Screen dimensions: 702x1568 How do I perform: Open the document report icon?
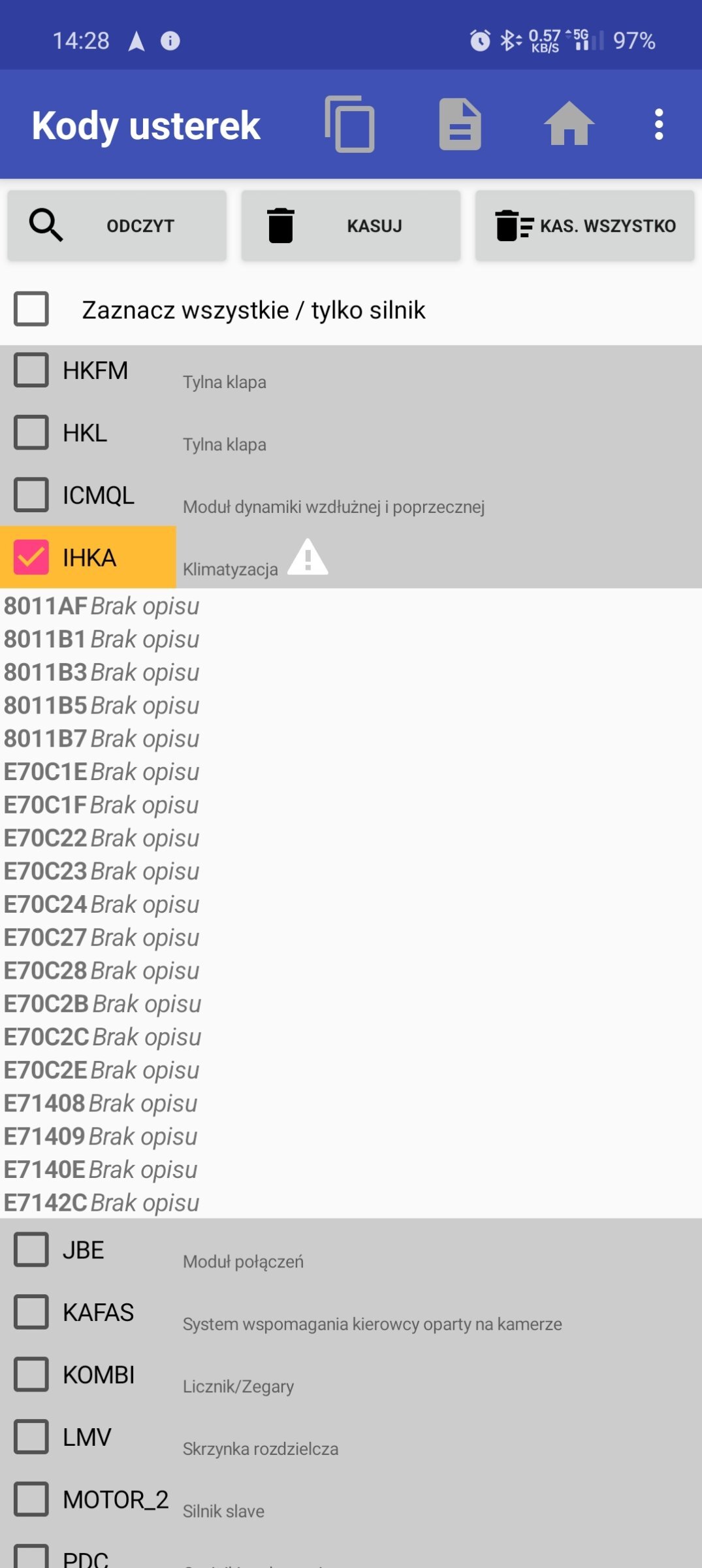[460, 124]
